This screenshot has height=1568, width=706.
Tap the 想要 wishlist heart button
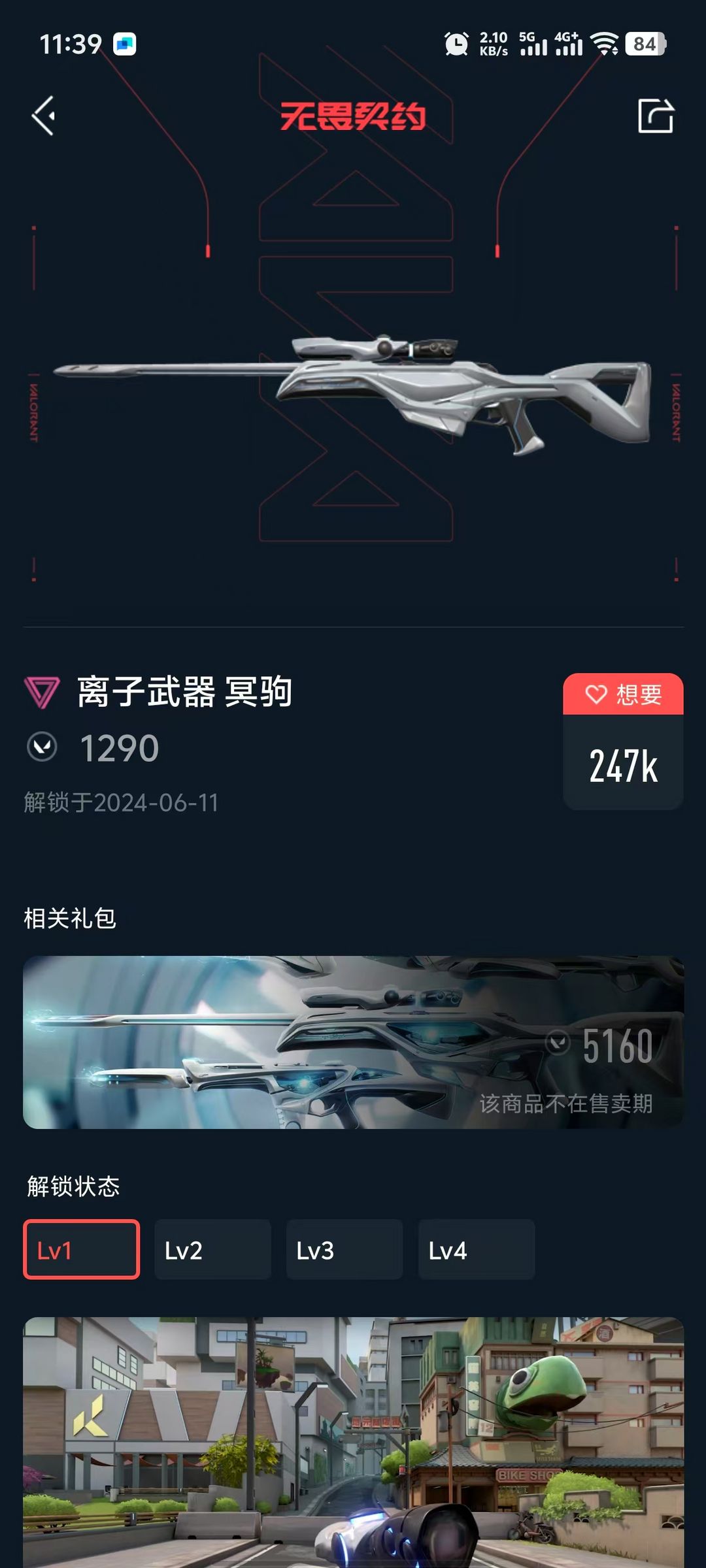[x=623, y=694]
